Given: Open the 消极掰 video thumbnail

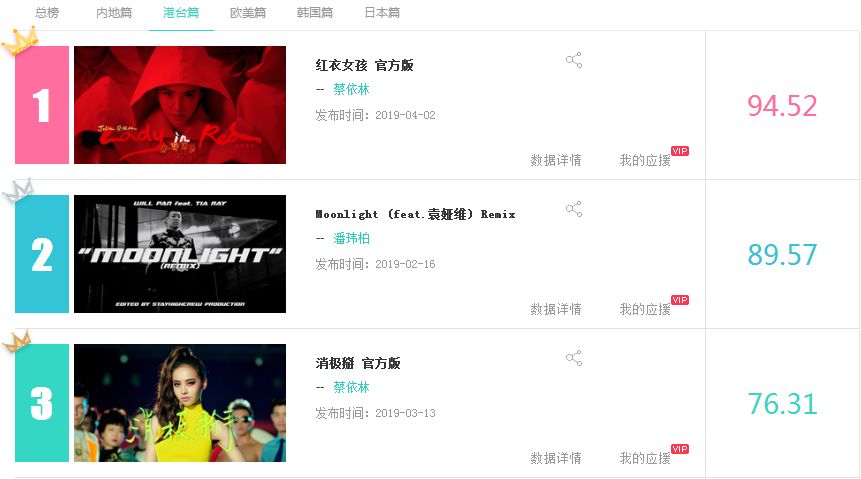Looking at the screenshot, I should [180, 403].
